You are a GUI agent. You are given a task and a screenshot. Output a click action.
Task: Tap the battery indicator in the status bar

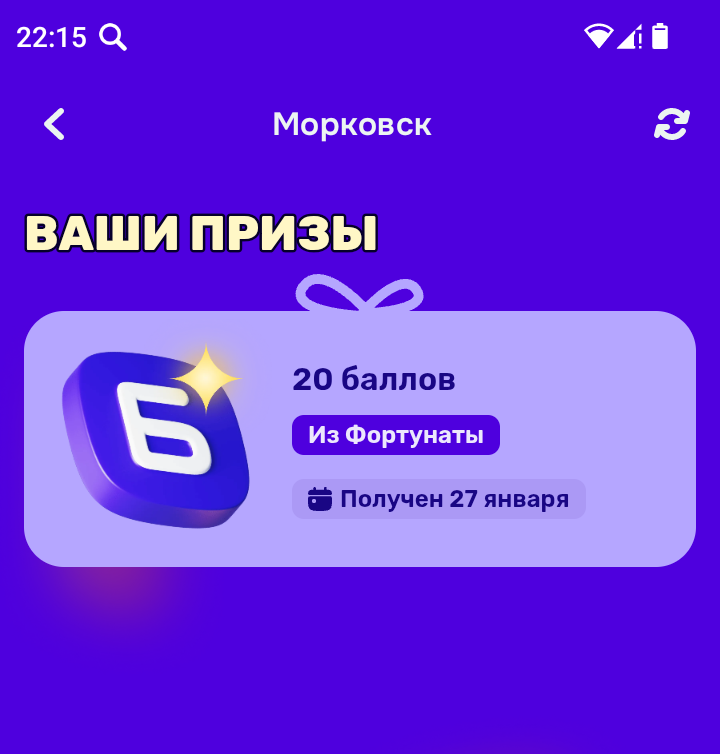pos(658,36)
